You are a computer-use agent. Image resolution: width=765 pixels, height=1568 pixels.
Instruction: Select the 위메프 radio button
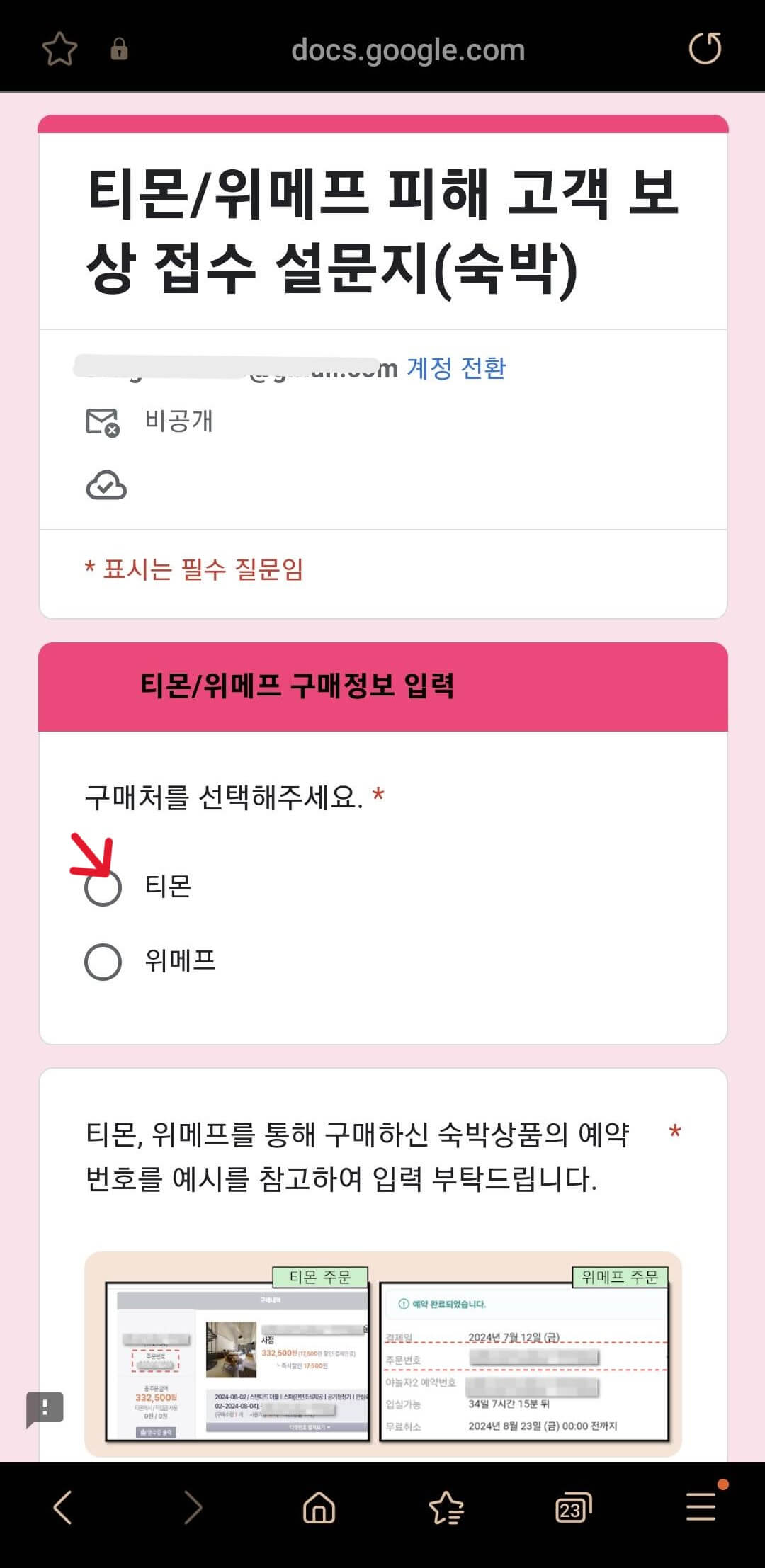(103, 961)
